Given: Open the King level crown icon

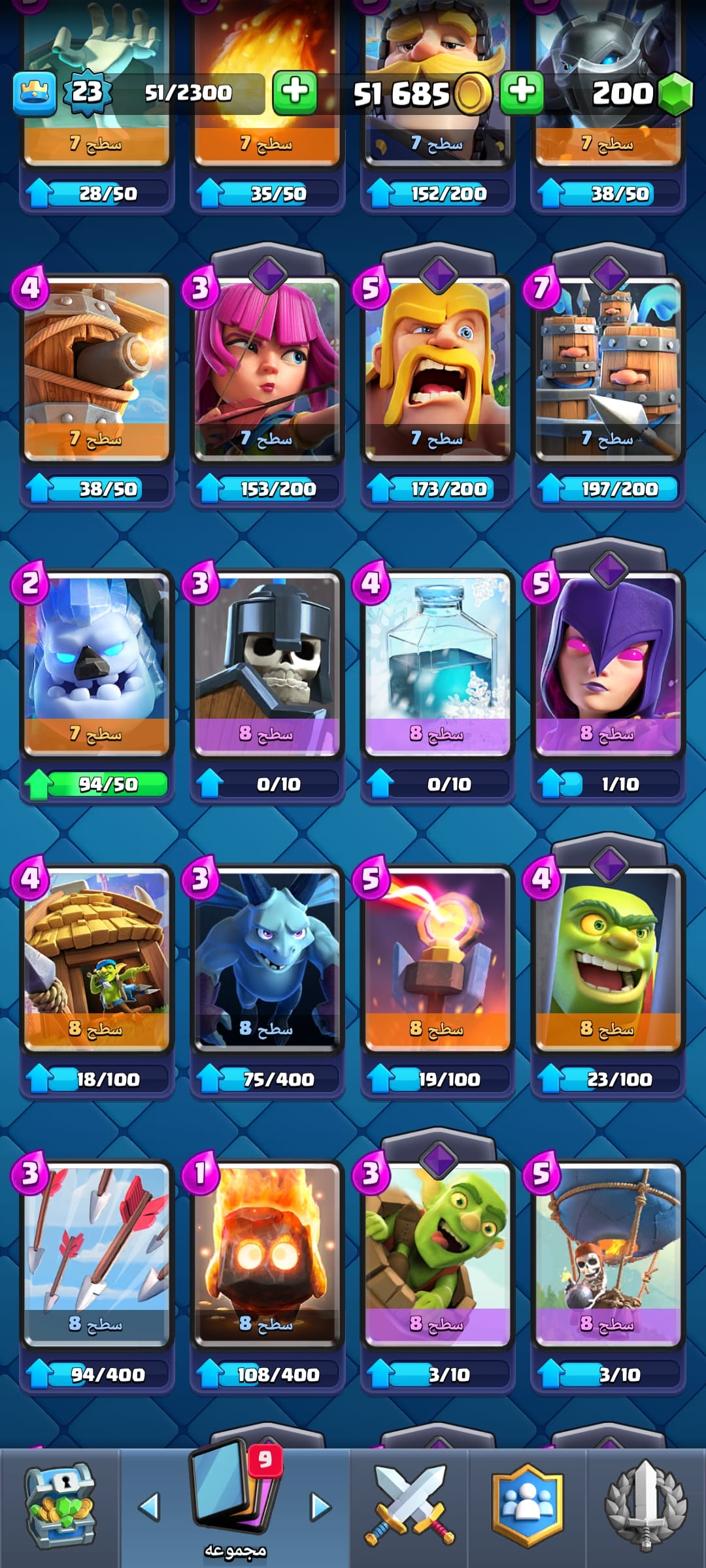Looking at the screenshot, I should pos(34,93).
